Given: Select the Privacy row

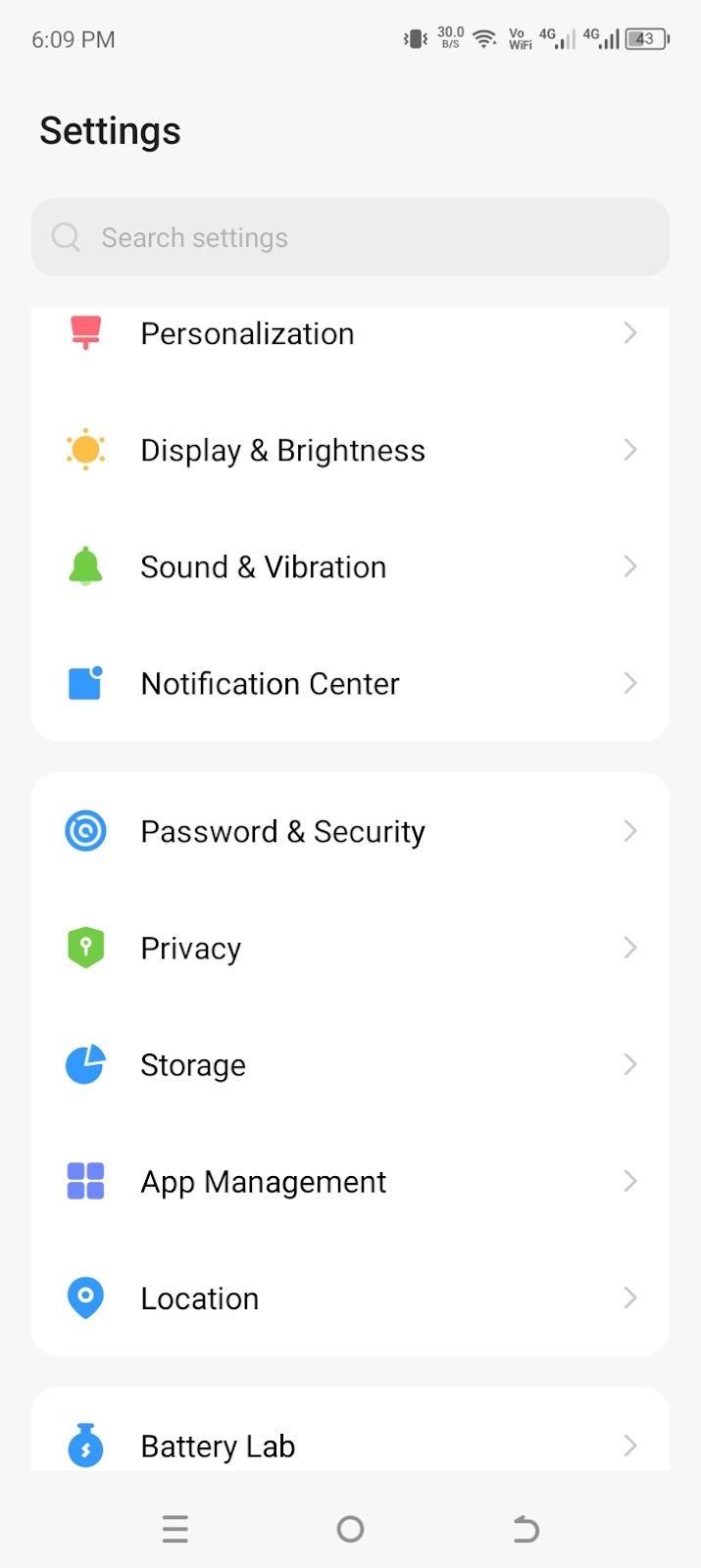Looking at the screenshot, I should point(350,948).
